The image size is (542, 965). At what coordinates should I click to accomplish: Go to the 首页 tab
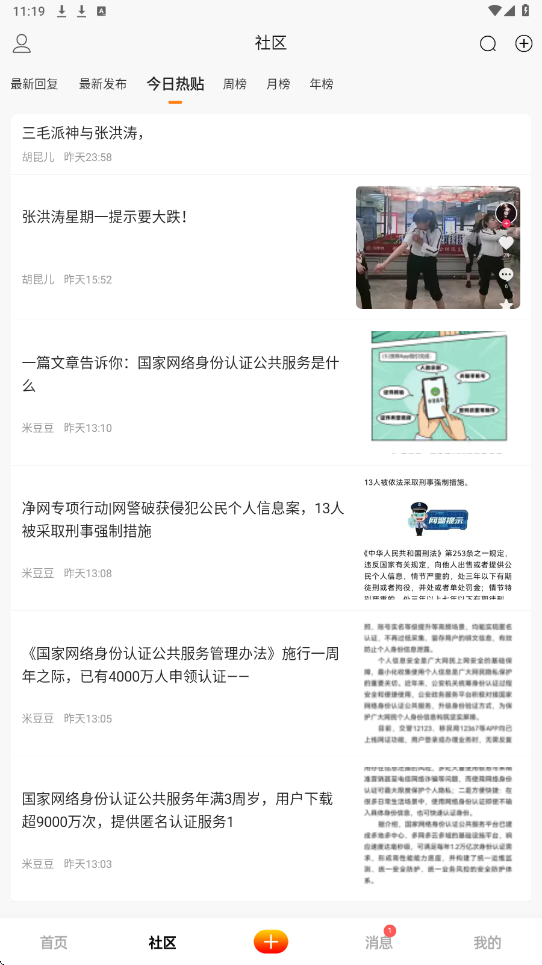(x=54, y=942)
